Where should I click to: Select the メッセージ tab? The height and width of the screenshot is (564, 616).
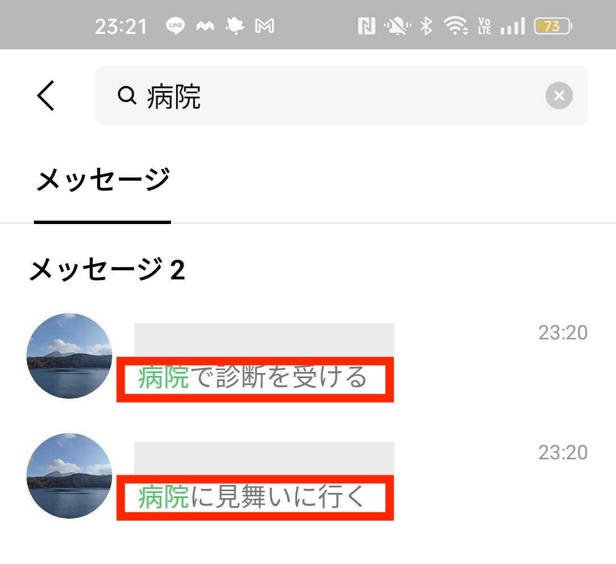click(102, 181)
